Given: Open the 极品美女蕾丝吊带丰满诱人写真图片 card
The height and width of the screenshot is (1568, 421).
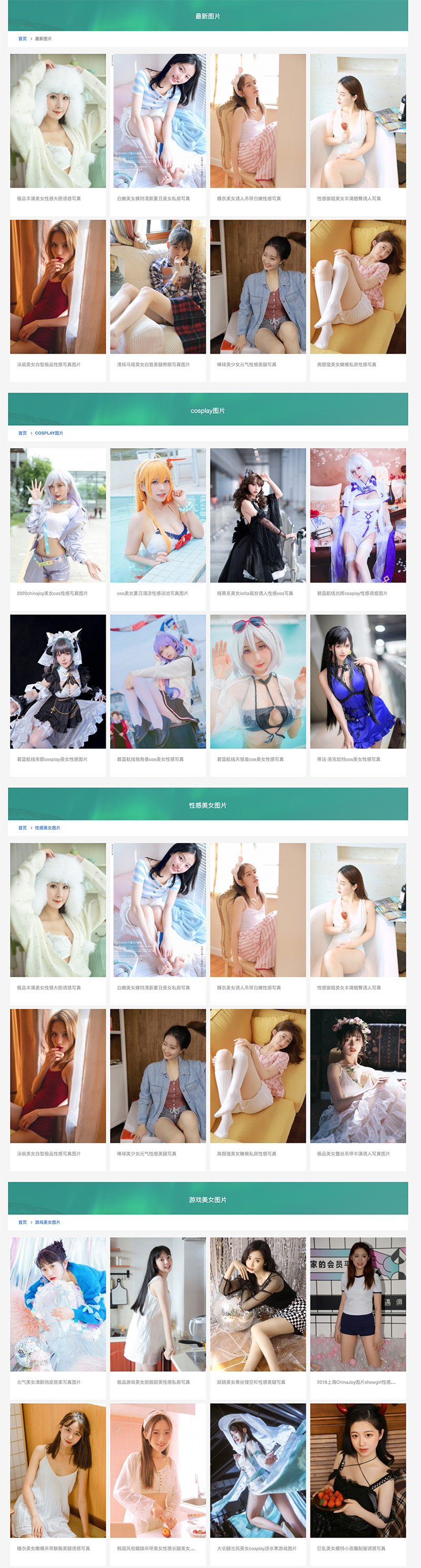Looking at the screenshot, I should (358, 1076).
